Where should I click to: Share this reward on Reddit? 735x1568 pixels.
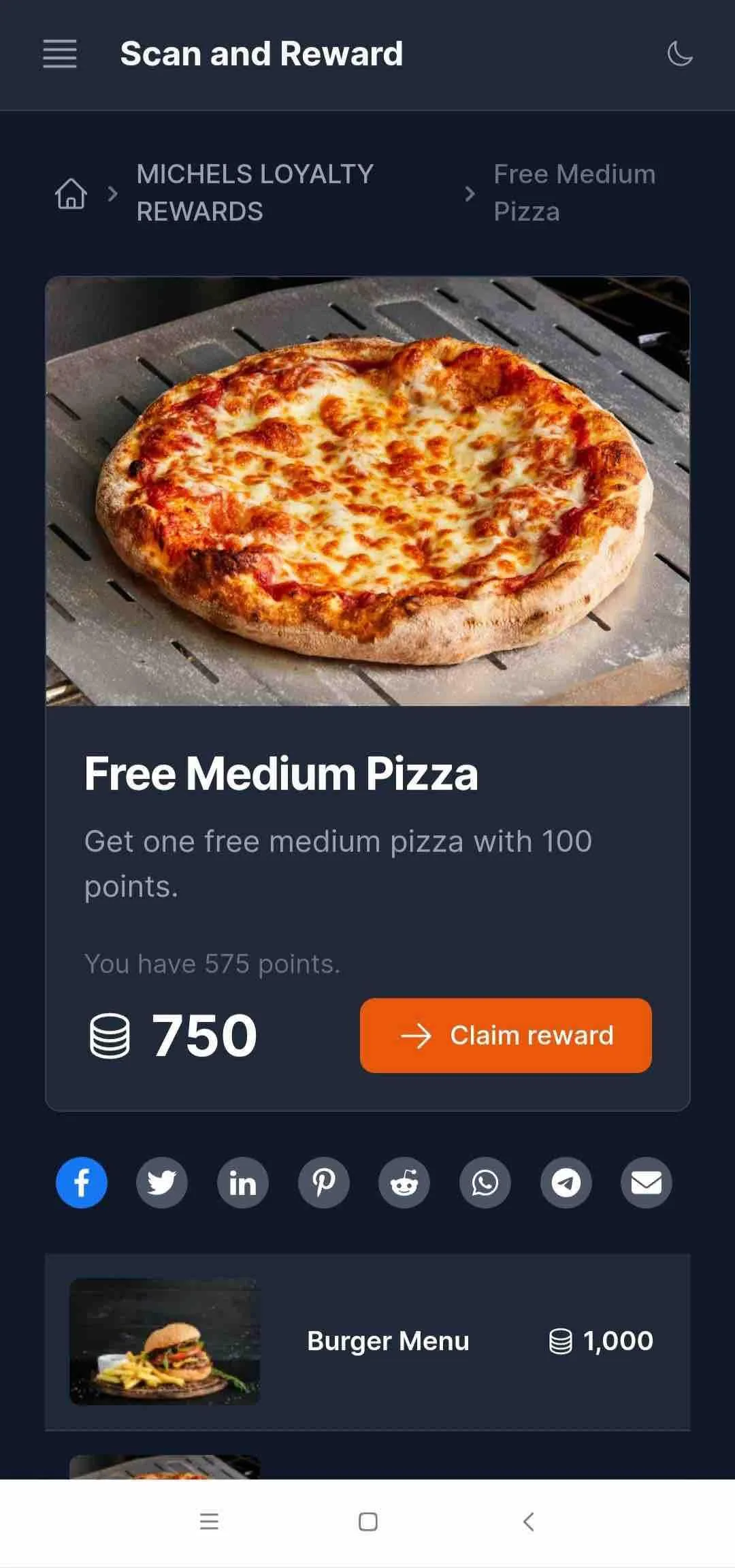404,1183
